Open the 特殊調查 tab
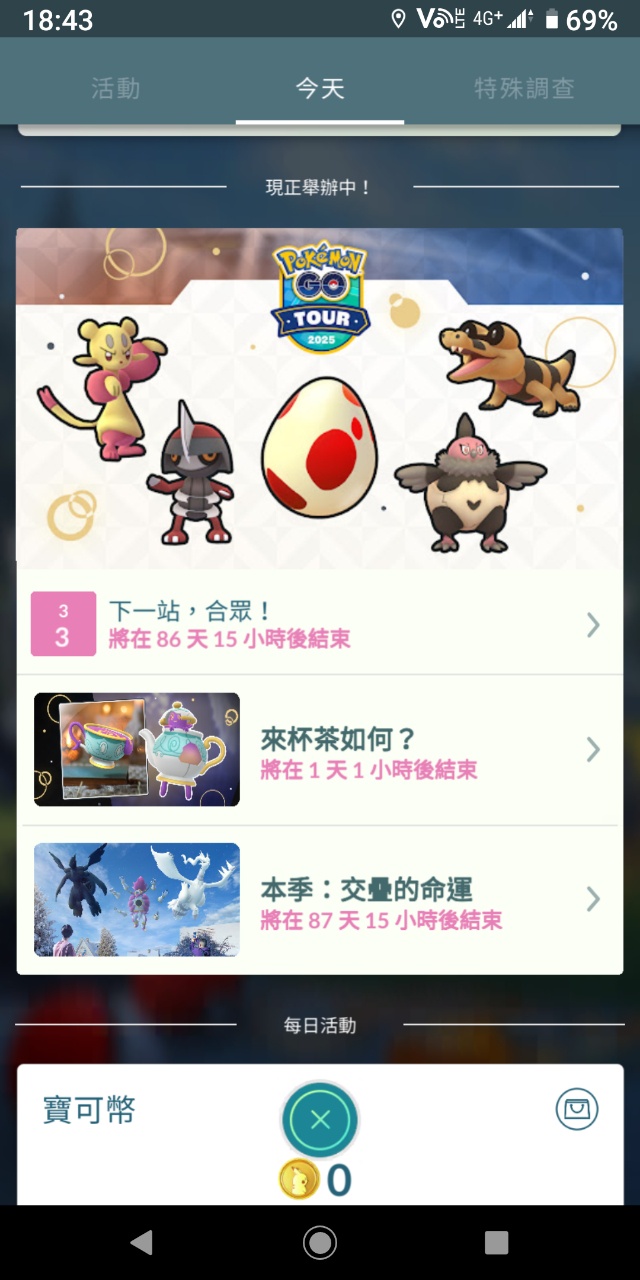This screenshot has height=1280, width=640. pyautogui.click(x=524, y=88)
